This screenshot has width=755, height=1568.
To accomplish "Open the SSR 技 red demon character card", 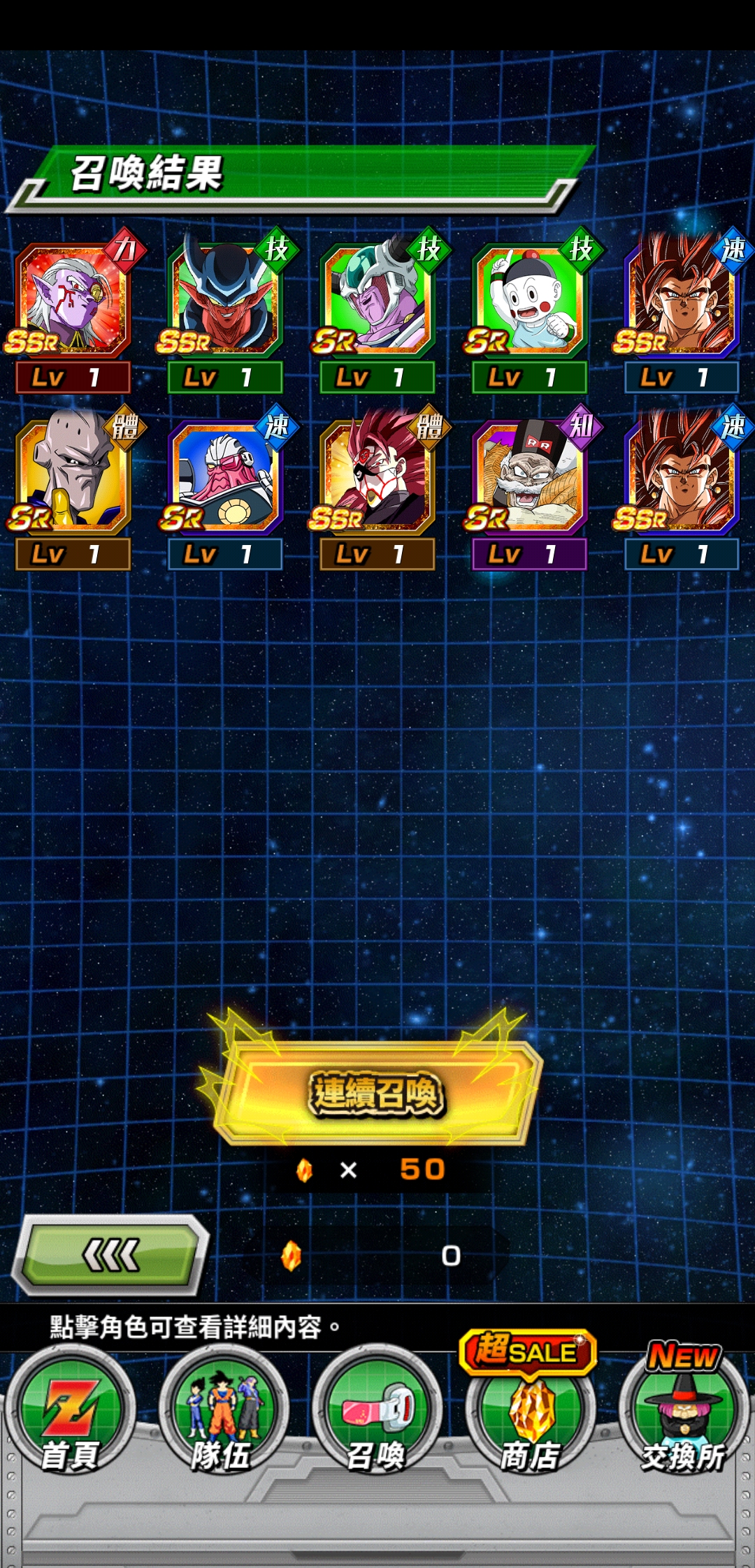I will coord(225,312).
